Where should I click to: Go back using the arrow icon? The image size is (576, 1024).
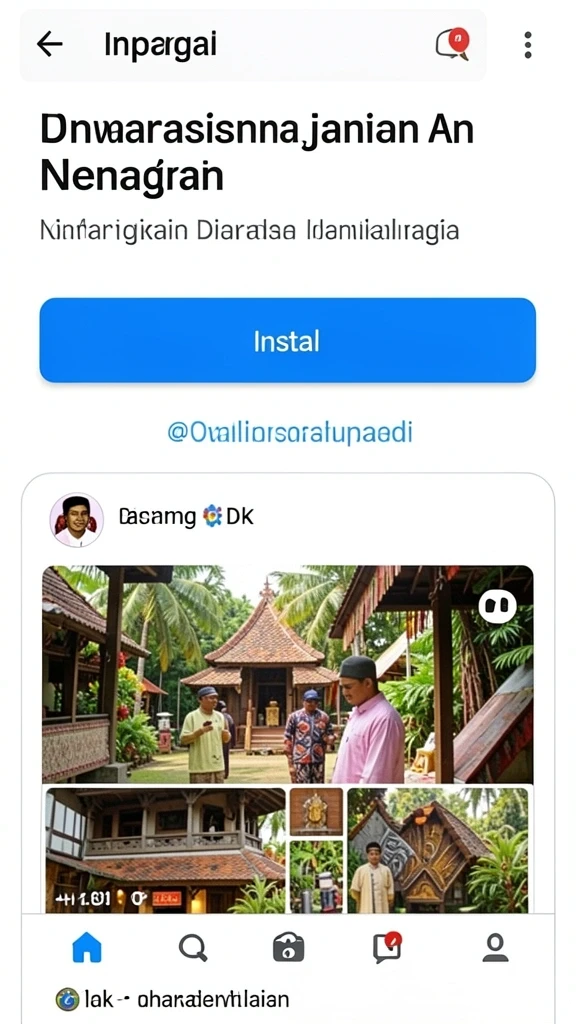[x=50, y=45]
